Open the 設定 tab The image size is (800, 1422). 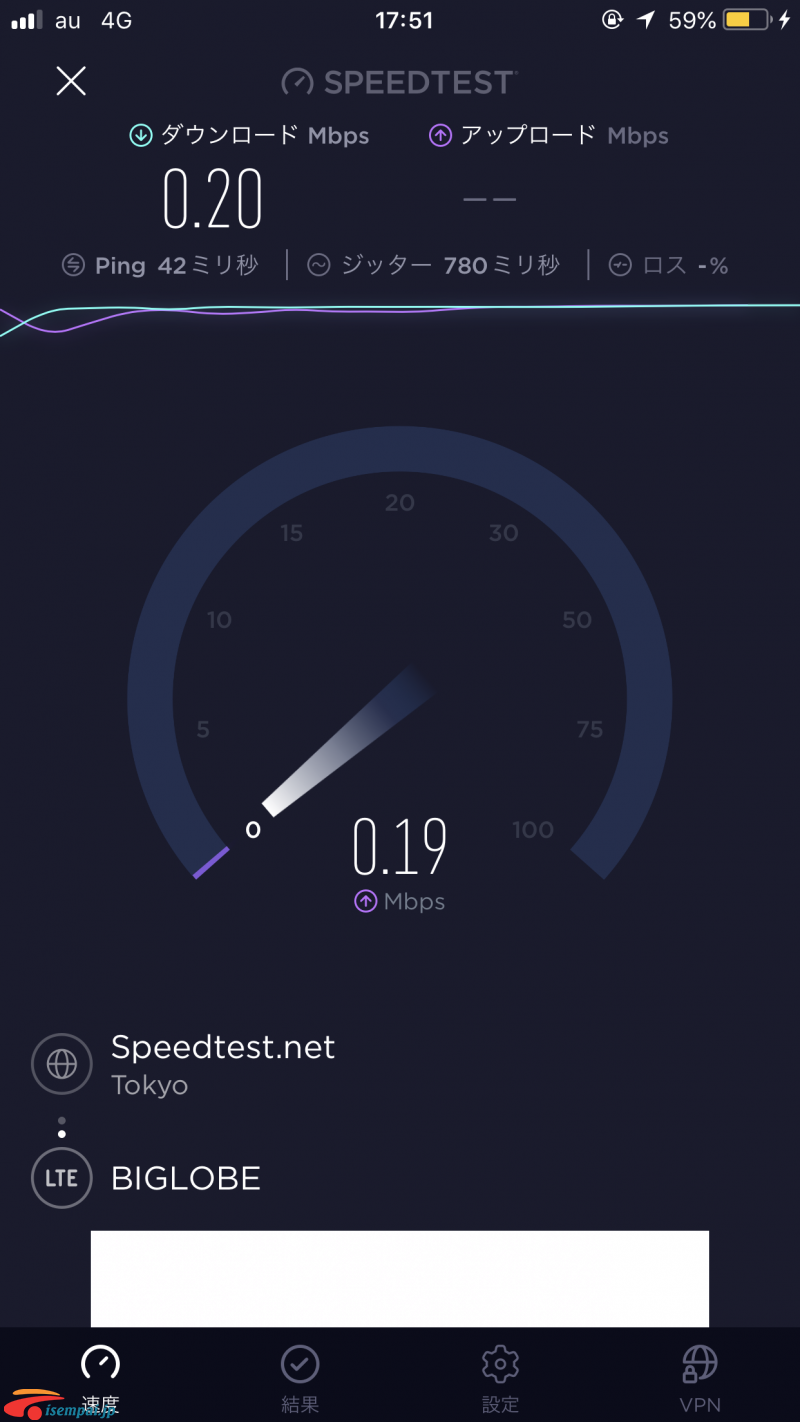click(x=500, y=1379)
